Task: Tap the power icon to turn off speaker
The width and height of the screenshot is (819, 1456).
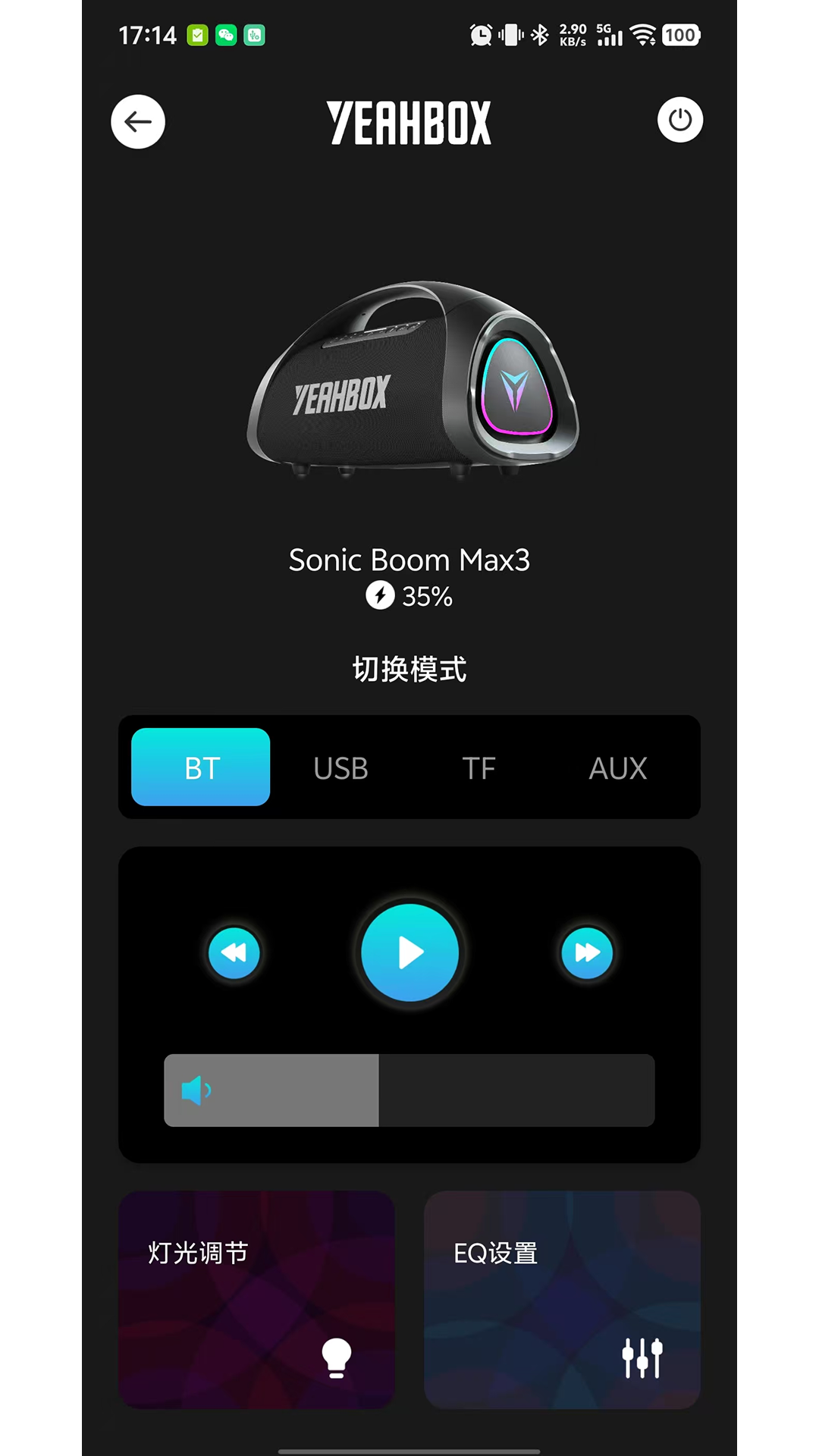Action: point(679,121)
